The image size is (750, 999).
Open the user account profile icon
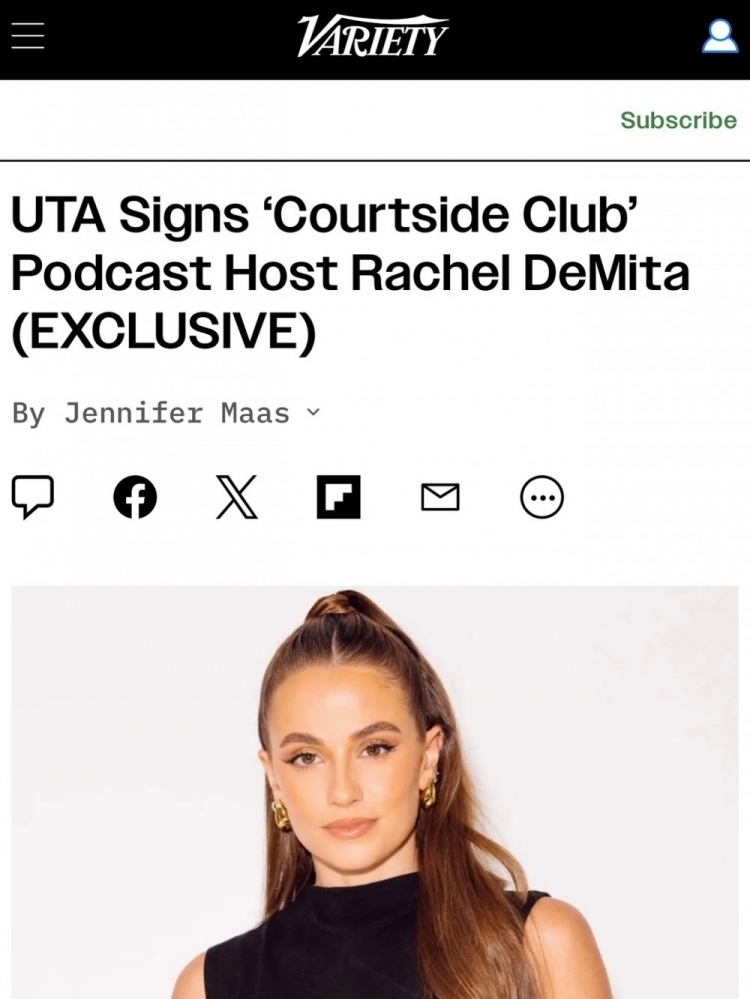[x=719, y=37]
